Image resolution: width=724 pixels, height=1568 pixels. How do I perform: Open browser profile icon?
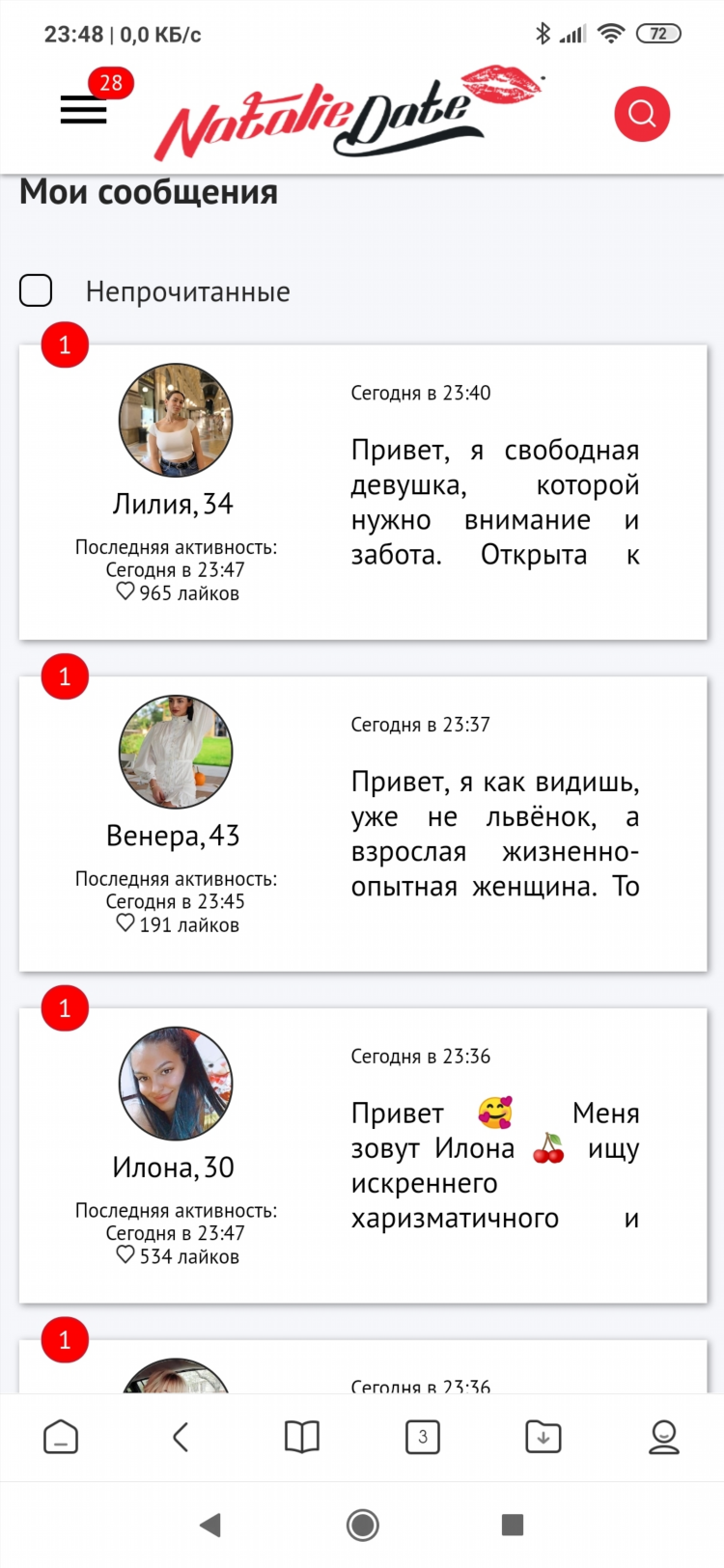[x=664, y=1437]
